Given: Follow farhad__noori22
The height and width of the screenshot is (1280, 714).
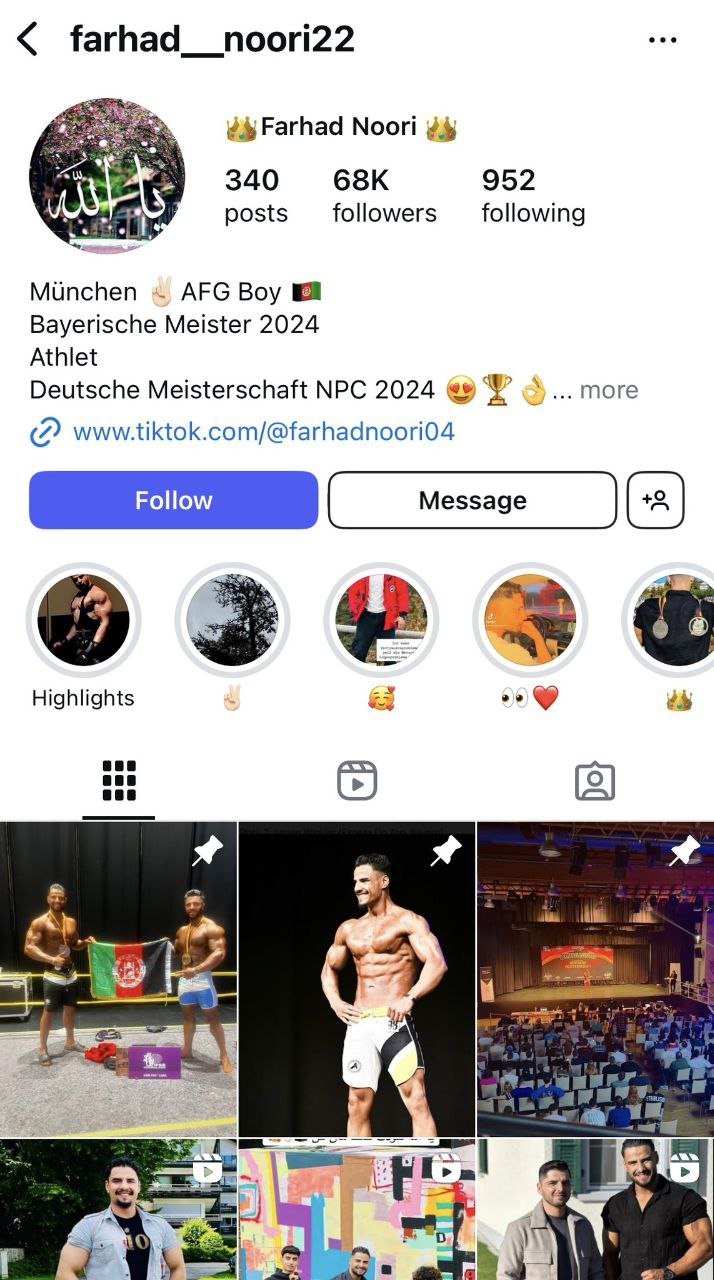Looking at the screenshot, I should pyautogui.click(x=173, y=500).
